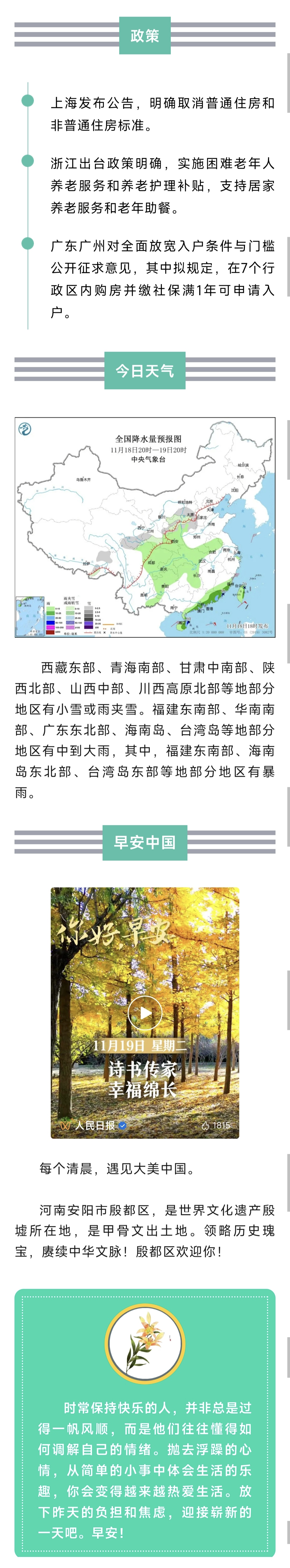Open the 人民日报 channel on the video card
The image size is (290, 1568).
pos(95,1125)
